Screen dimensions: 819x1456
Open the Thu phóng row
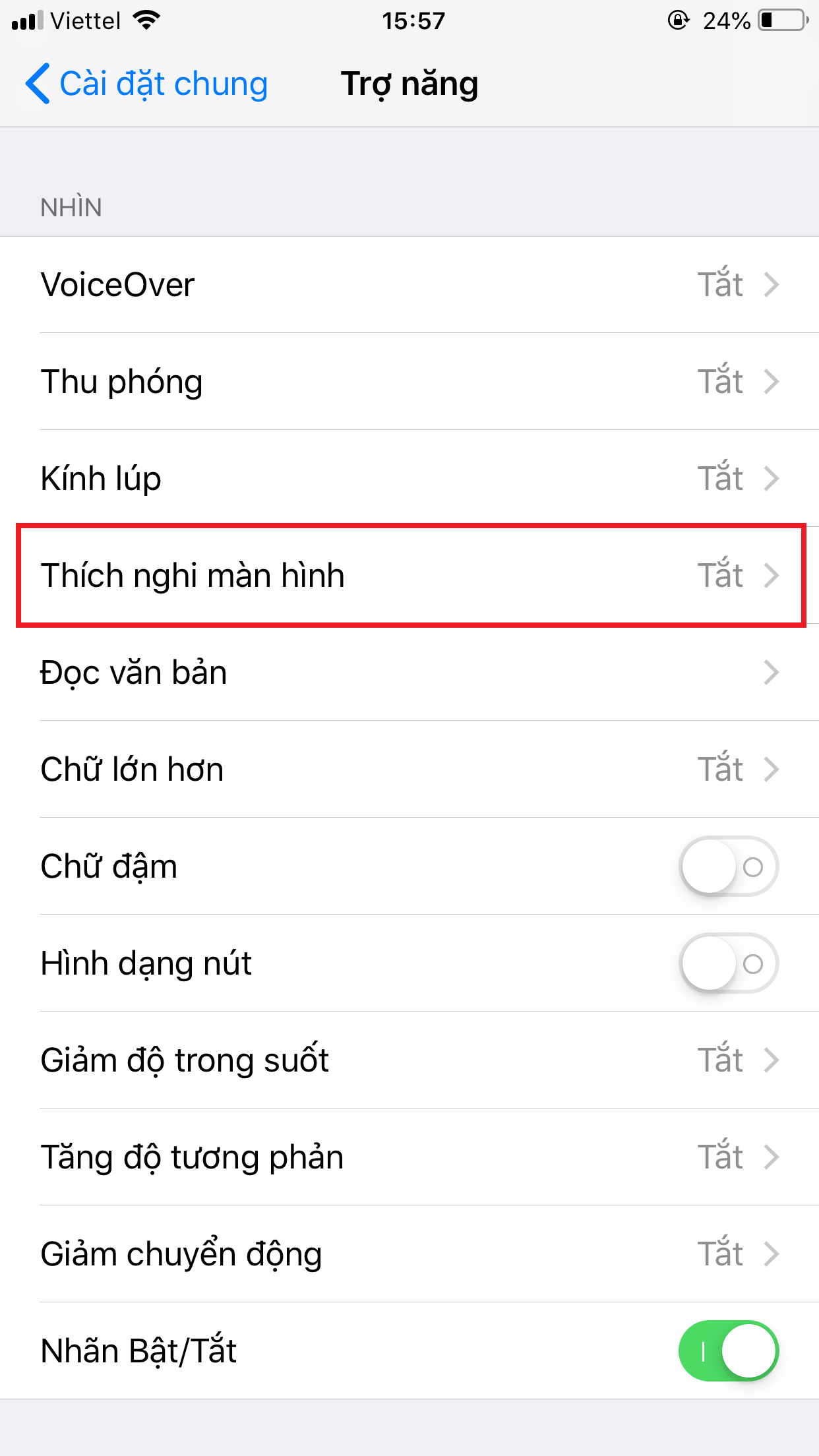tap(409, 382)
